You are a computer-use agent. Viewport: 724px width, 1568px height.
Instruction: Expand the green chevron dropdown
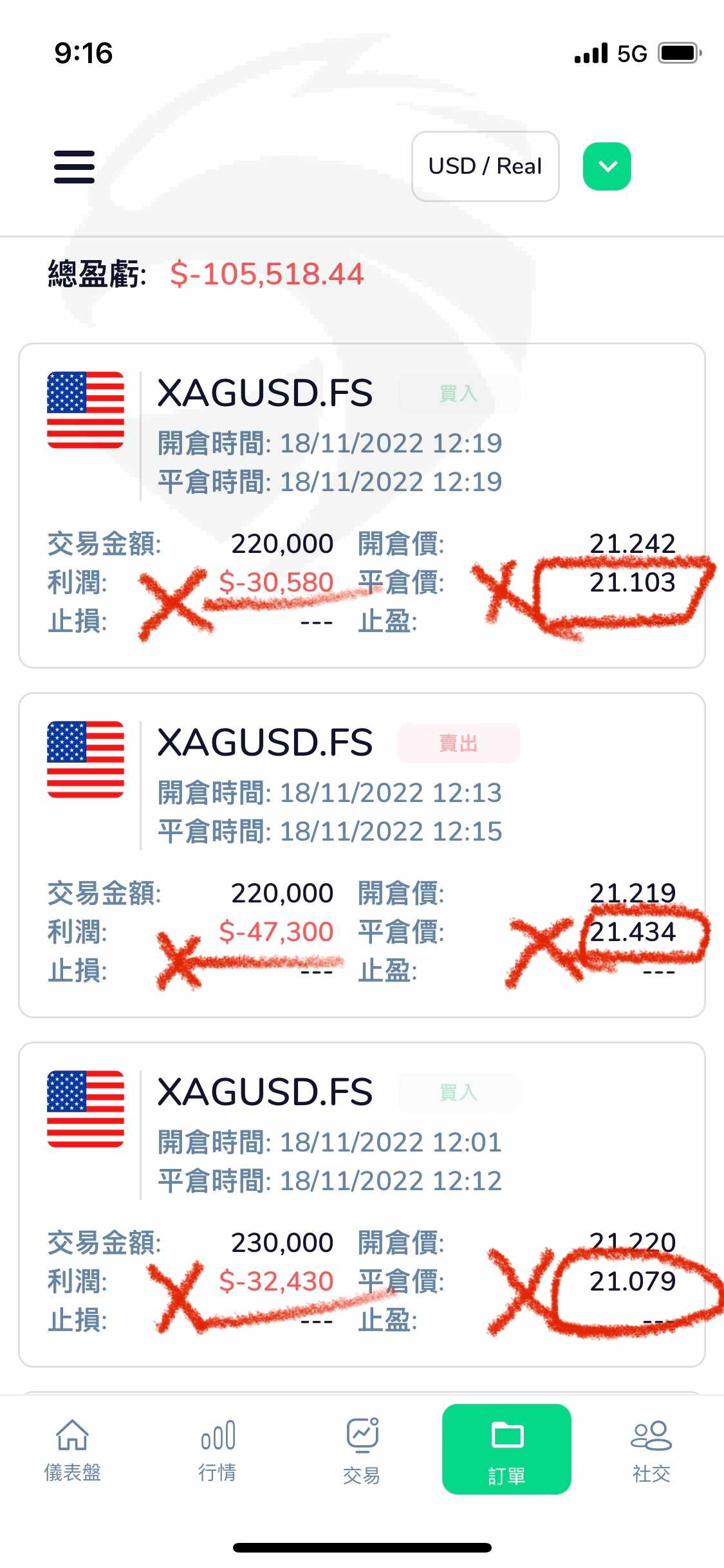[x=607, y=166]
